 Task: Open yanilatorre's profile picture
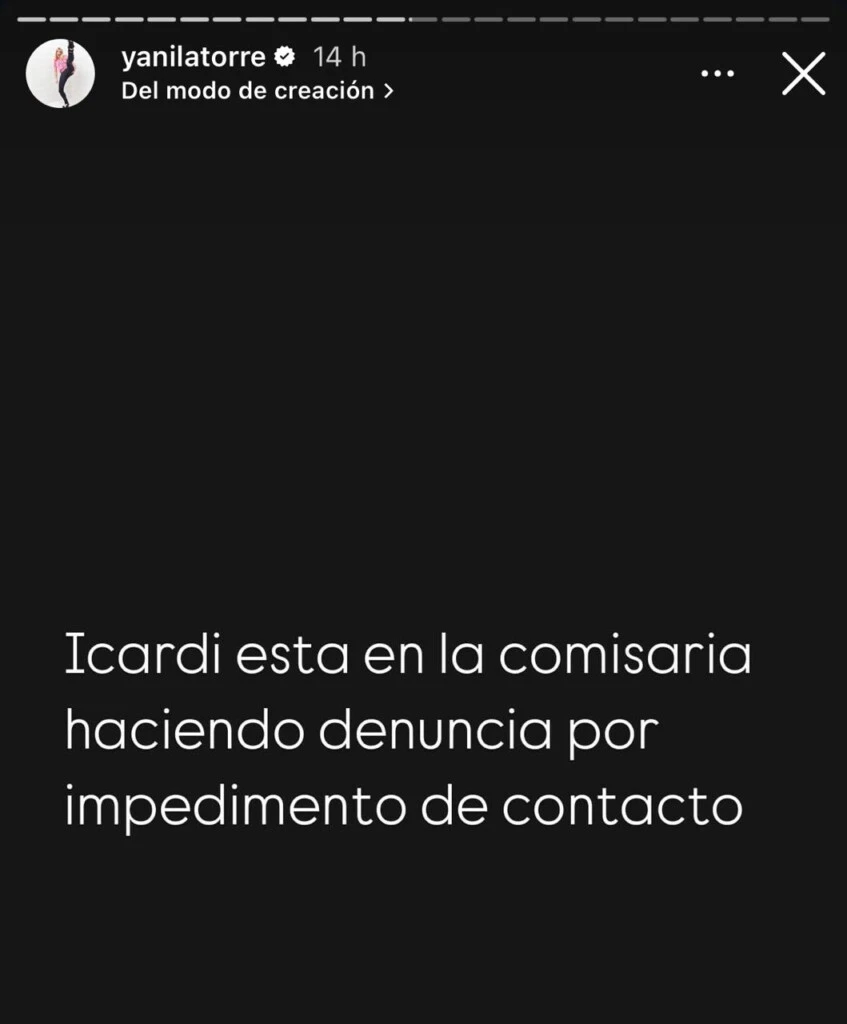[60, 74]
